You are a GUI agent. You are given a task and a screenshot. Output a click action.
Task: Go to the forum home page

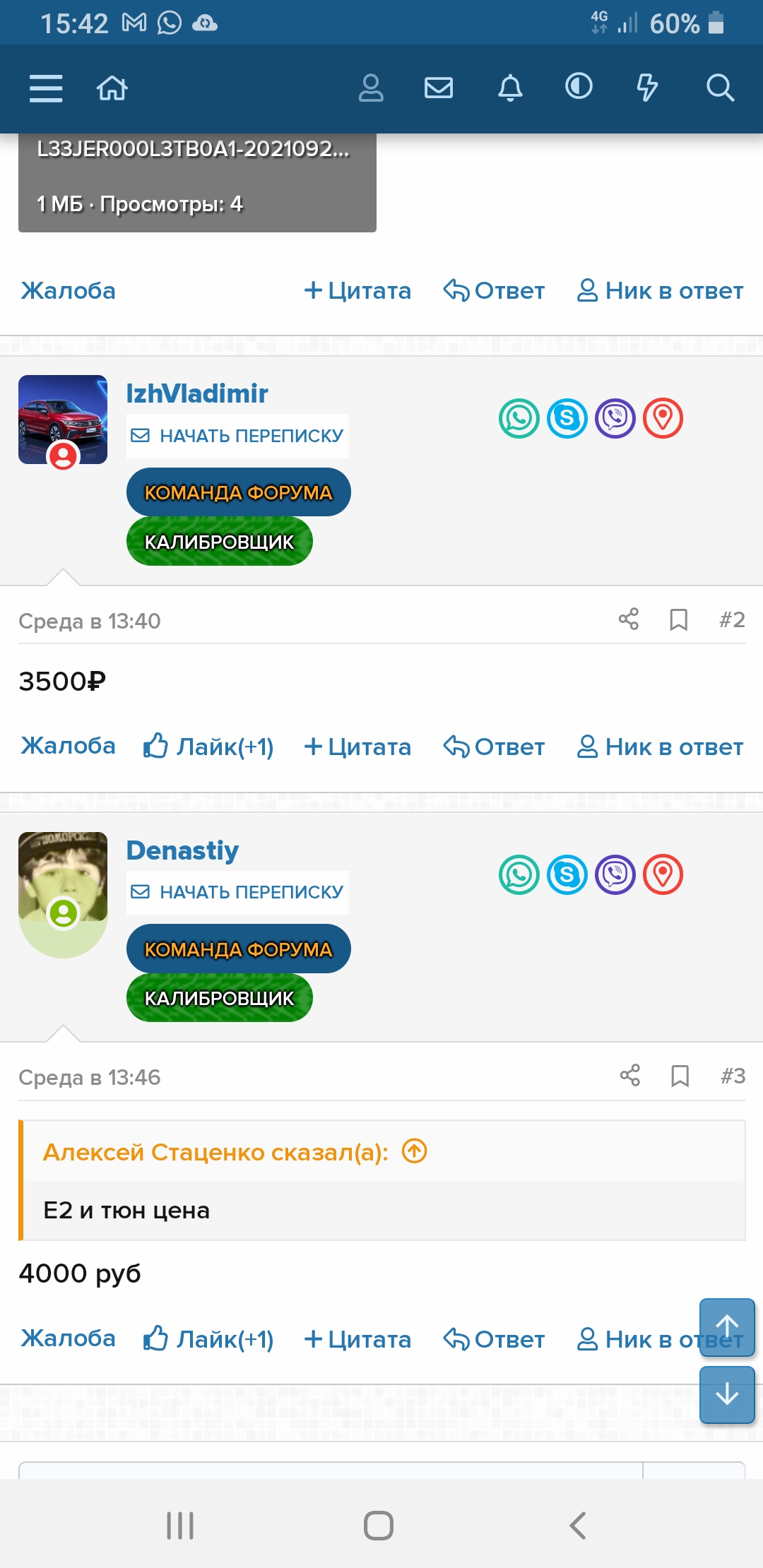(112, 88)
